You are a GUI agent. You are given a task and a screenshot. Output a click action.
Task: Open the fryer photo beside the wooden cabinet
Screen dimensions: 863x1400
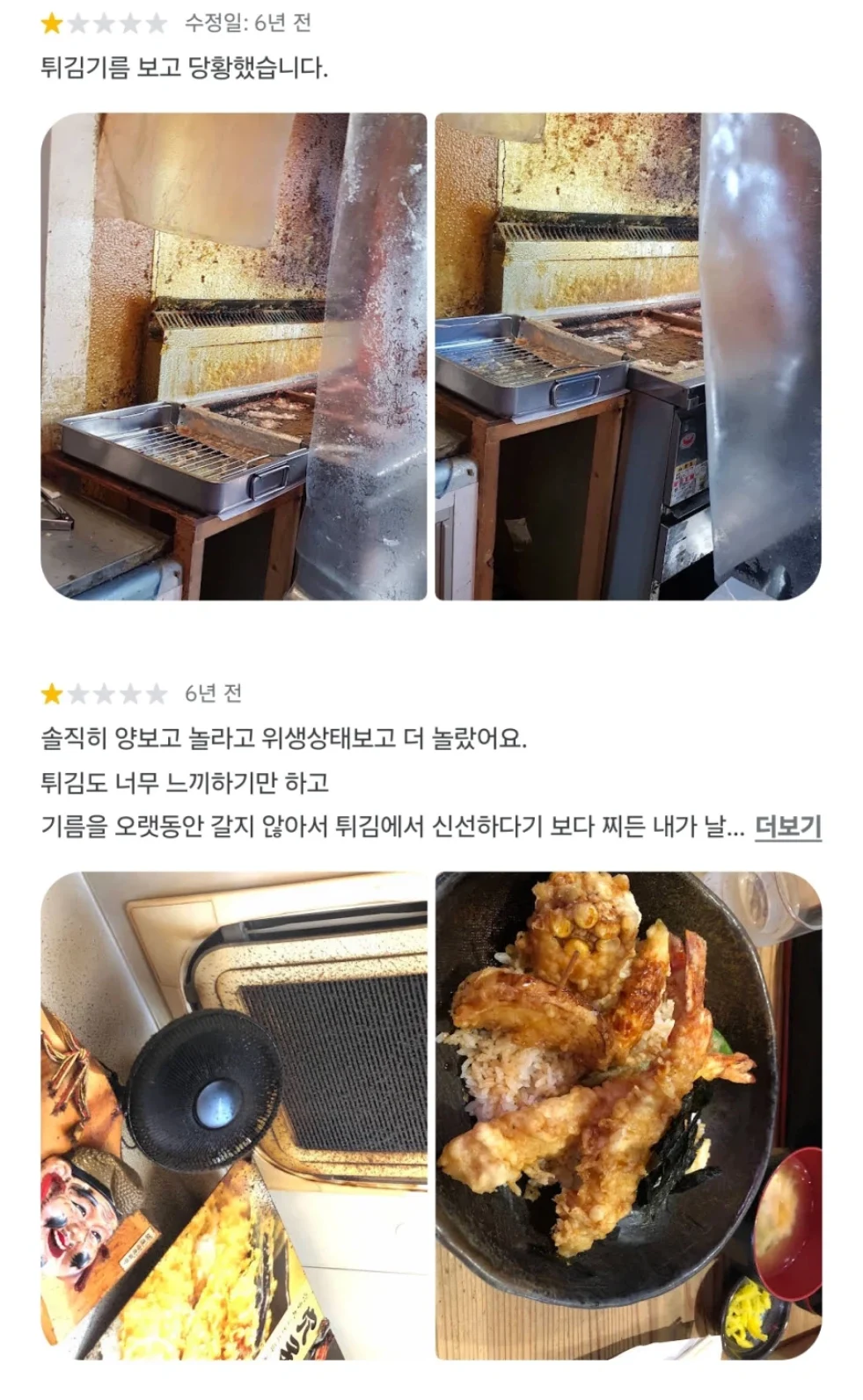tap(234, 356)
